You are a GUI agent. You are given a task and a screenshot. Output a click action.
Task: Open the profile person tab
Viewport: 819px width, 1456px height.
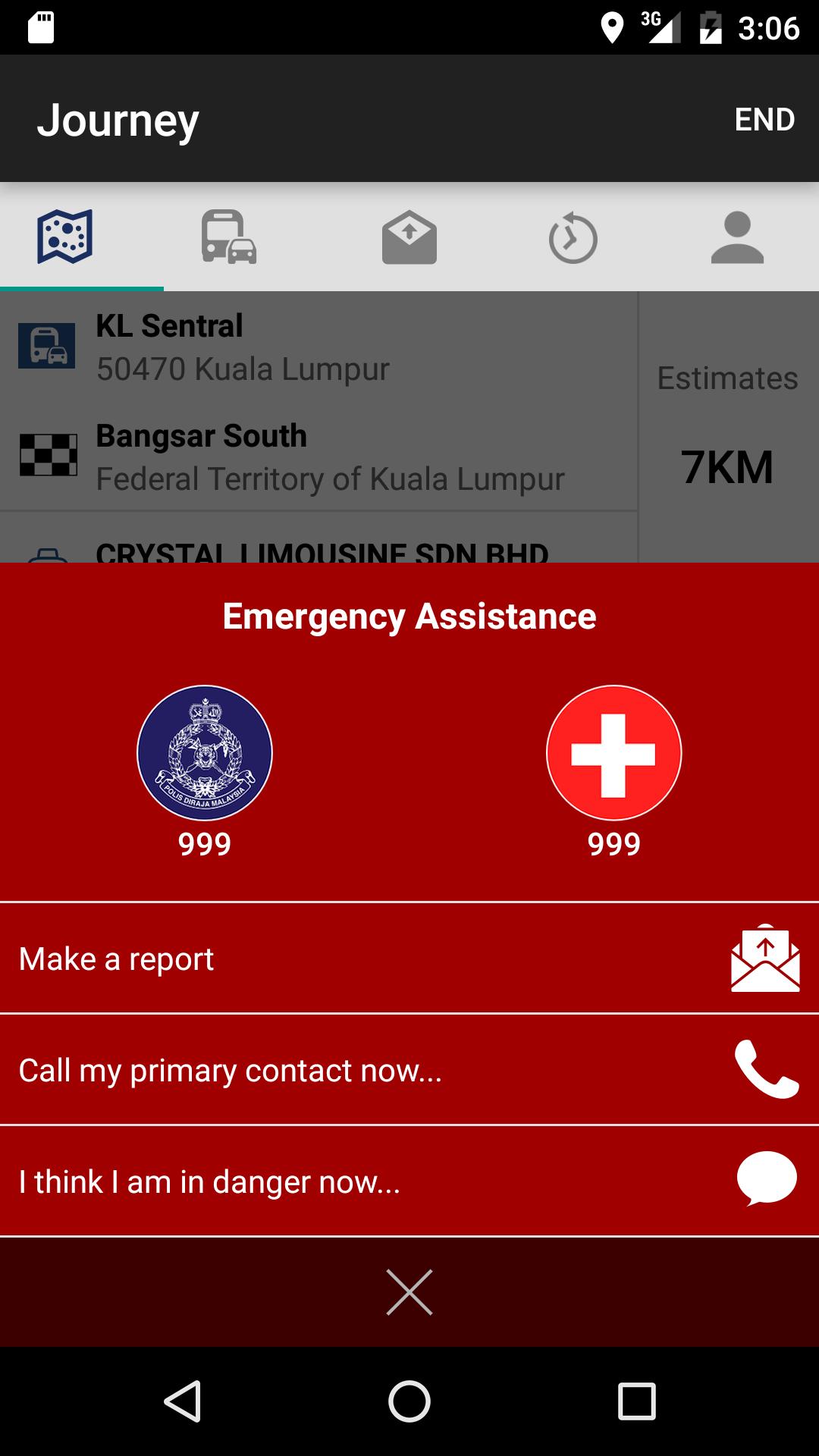click(737, 237)
